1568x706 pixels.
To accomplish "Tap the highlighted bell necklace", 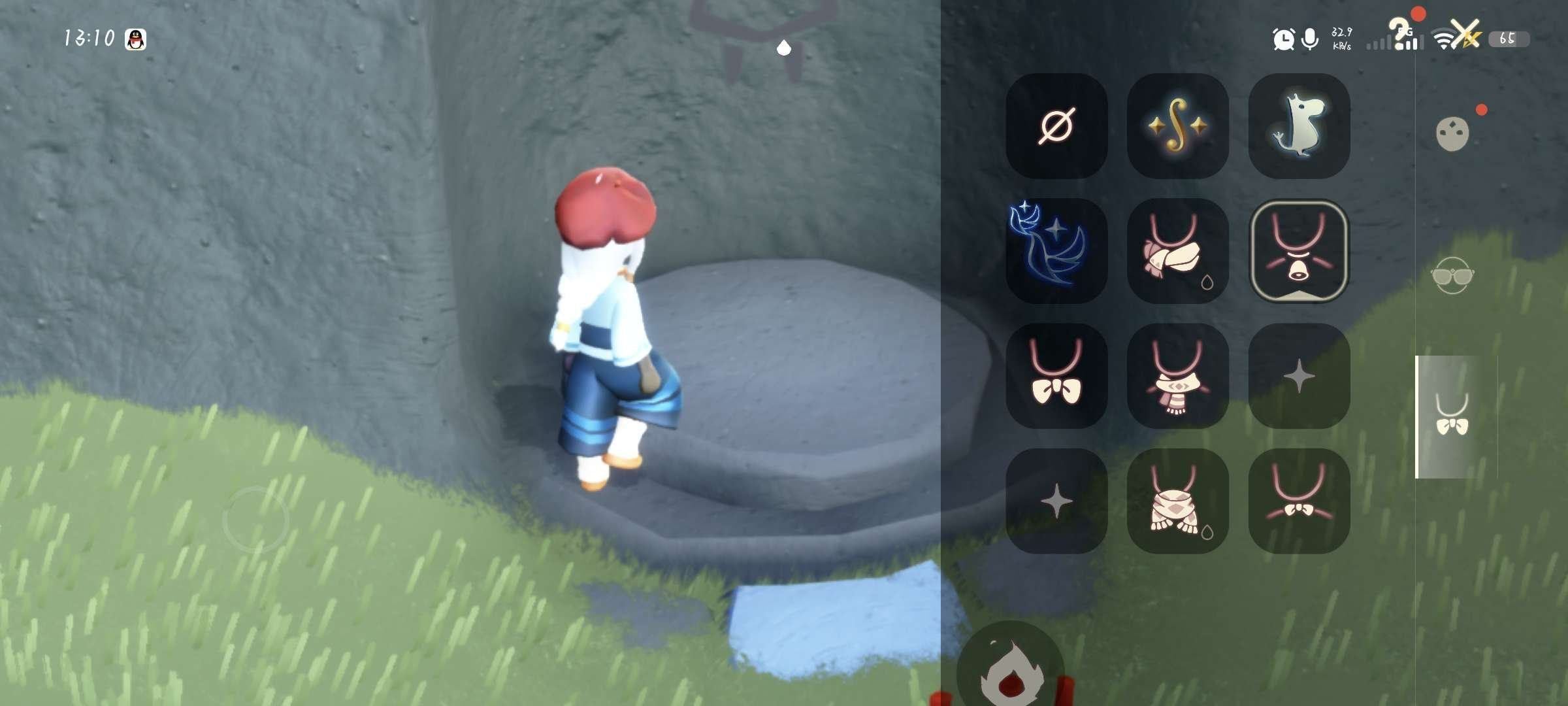I will [x=1299, y=250].
